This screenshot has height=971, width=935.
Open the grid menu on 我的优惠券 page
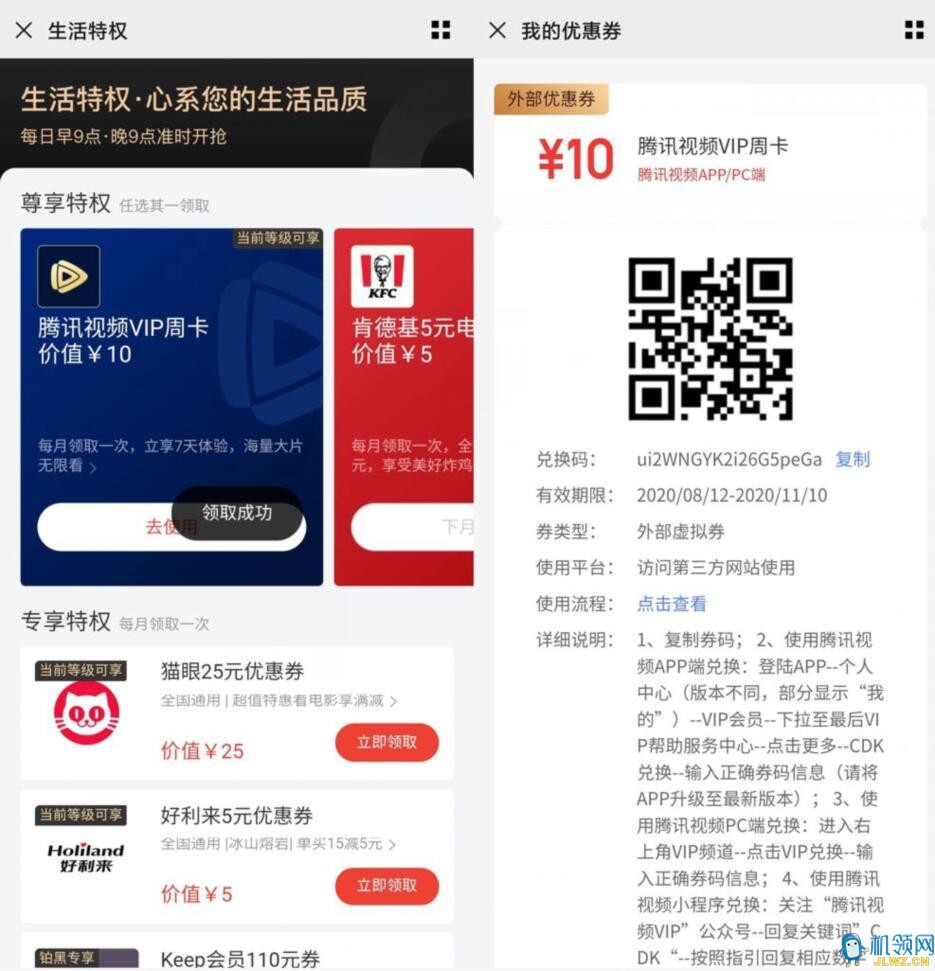[x=914, y=30]
